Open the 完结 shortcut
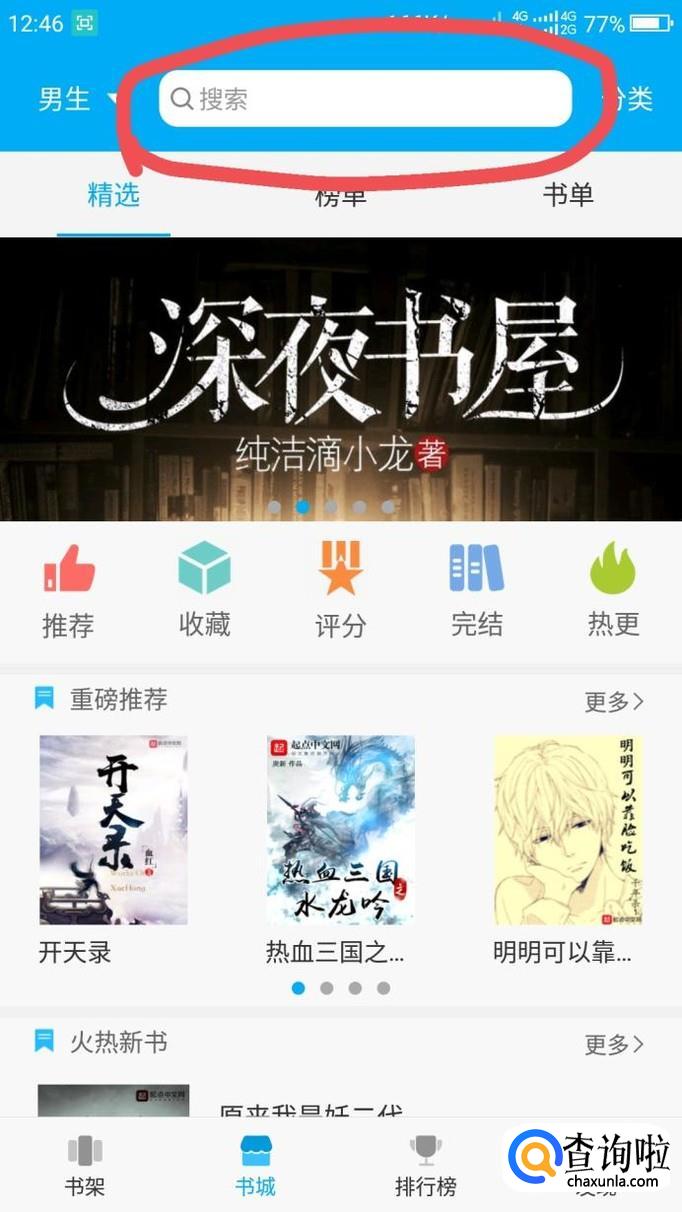The width and height of the screenshot is (682, 1212). (477, 590)
